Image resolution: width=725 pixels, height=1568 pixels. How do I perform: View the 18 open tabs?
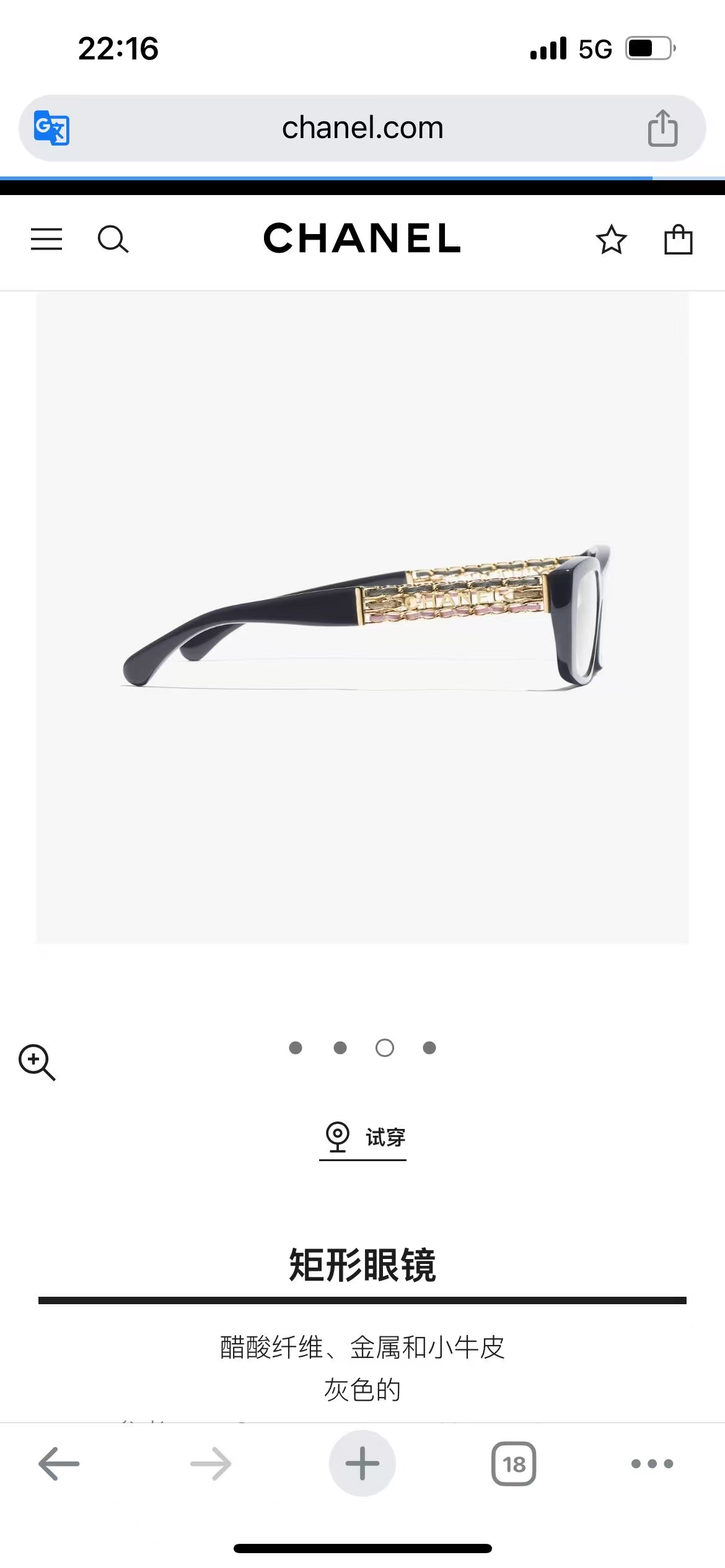[x=514, y=1463]
